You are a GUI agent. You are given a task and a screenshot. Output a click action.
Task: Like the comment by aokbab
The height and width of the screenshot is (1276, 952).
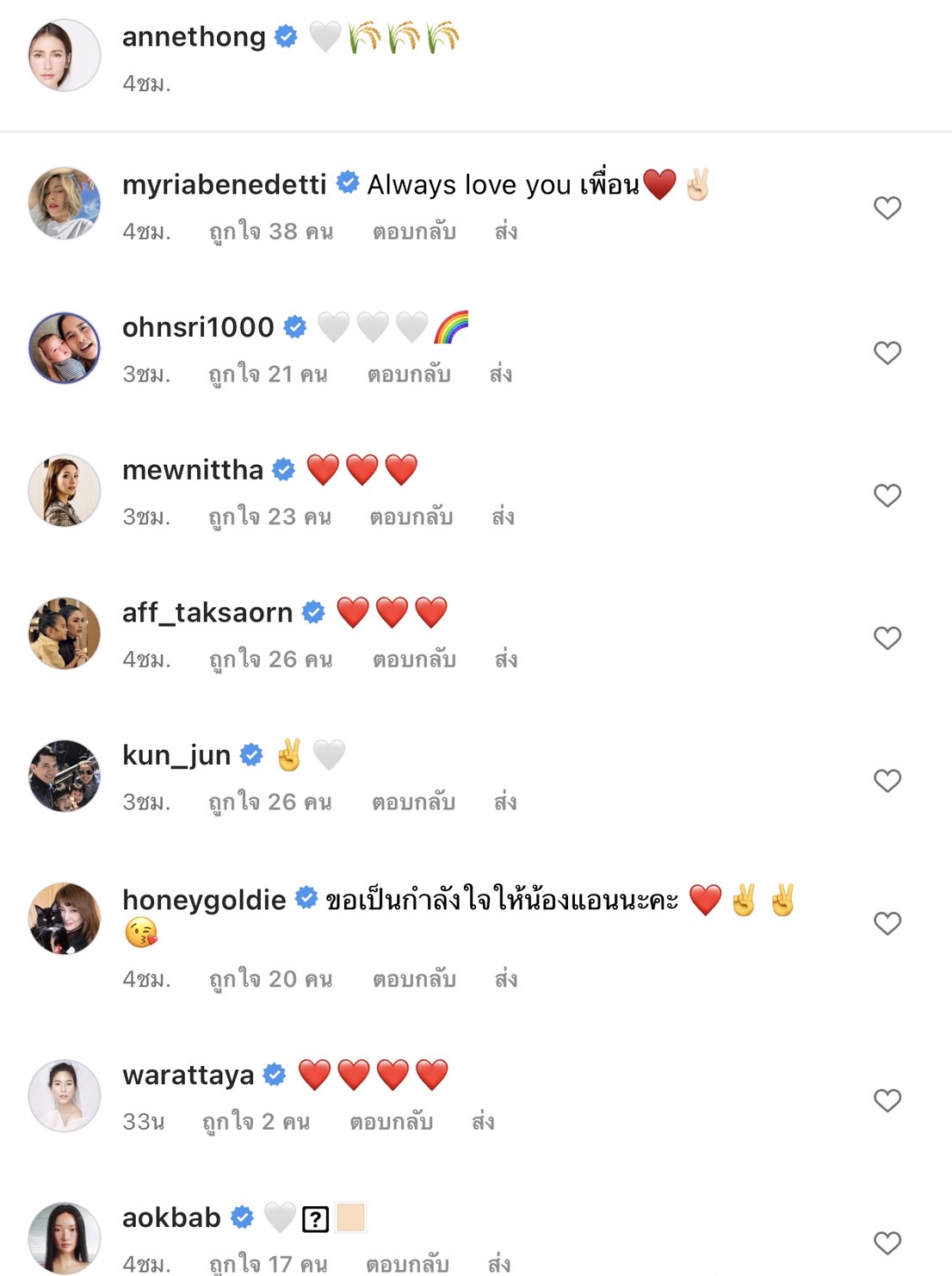[x=887, y=1242]
